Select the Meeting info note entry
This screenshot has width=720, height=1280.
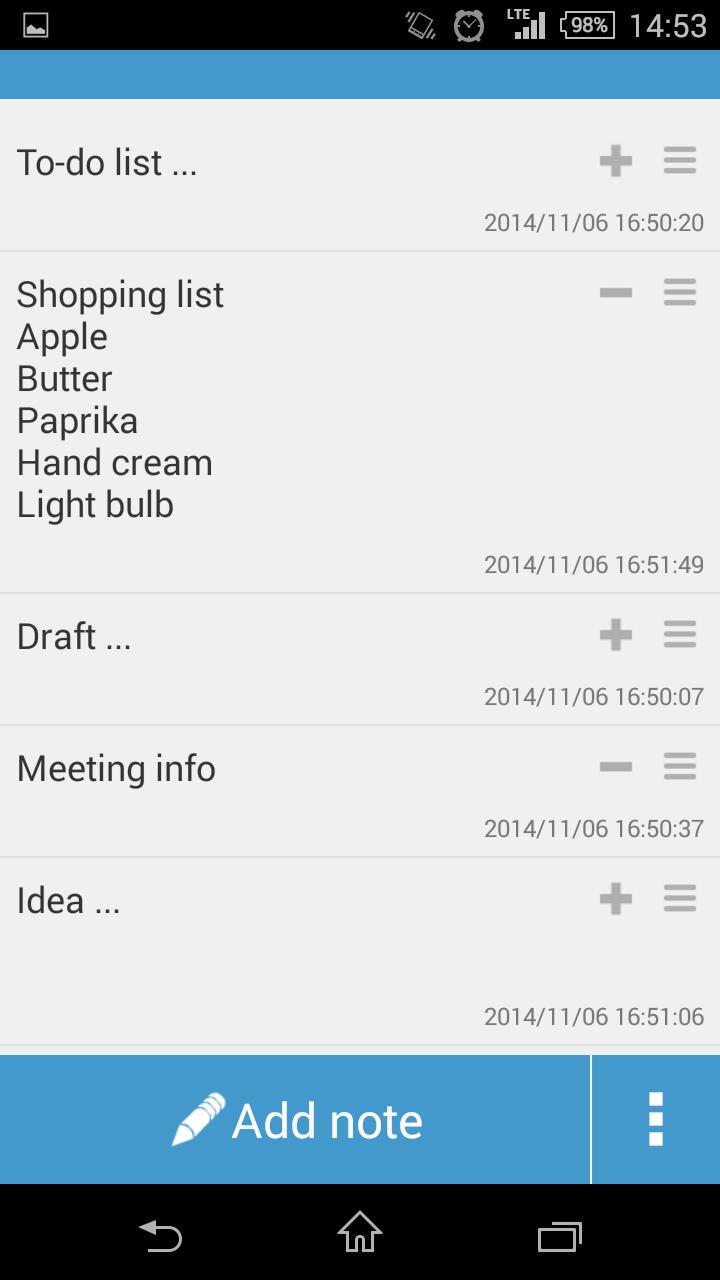click(x=115, y=768)
